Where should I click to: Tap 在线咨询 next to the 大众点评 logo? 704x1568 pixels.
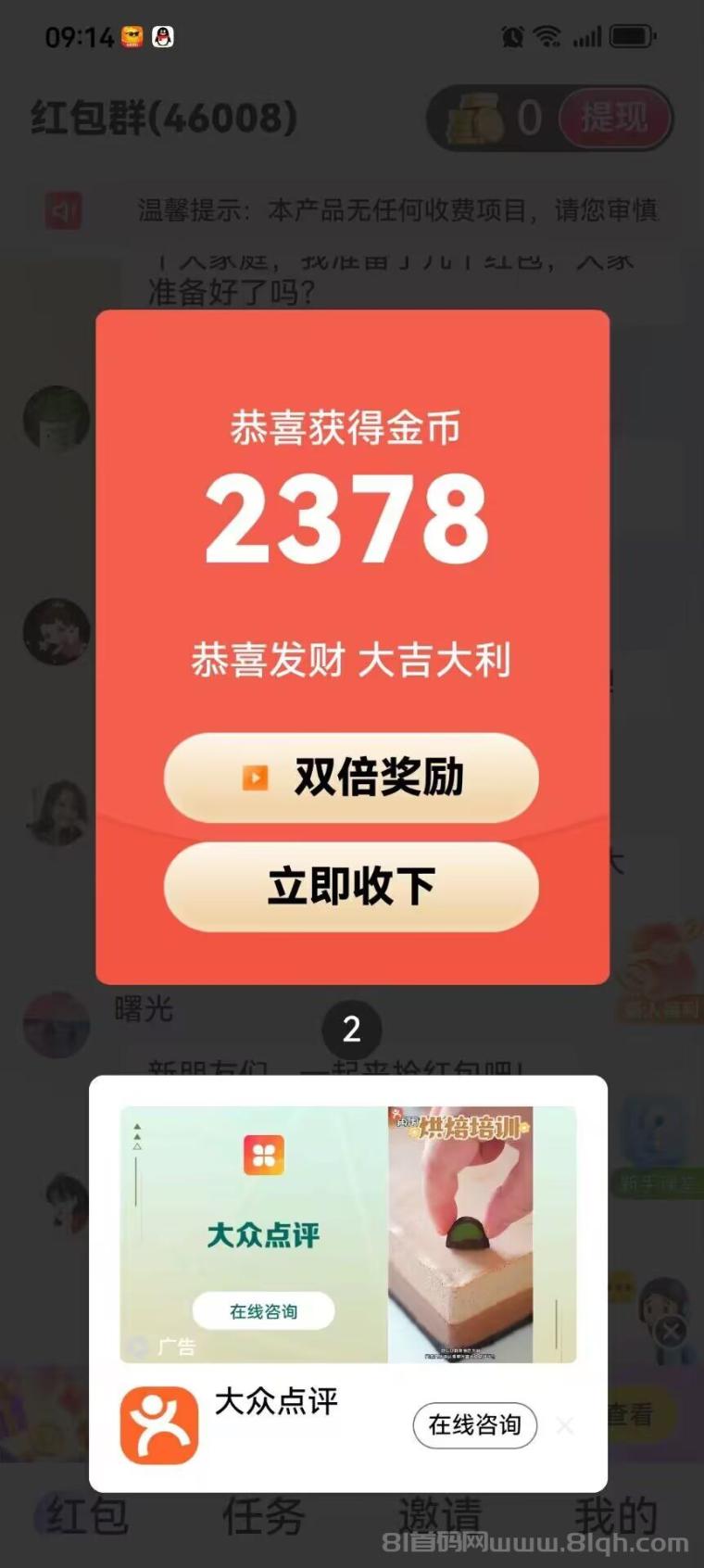click(x=474, y=1425)
